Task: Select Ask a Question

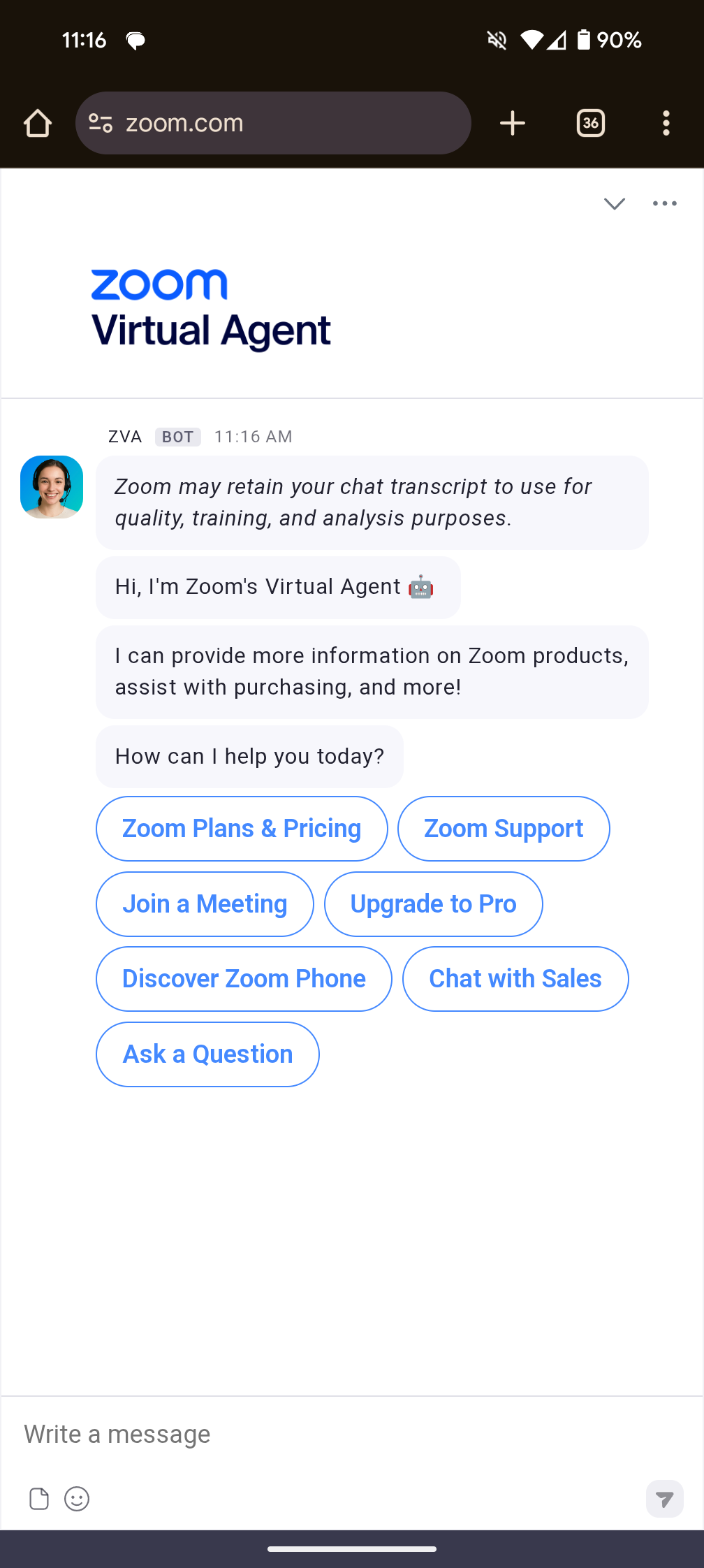Action: tap(207, 1054)
